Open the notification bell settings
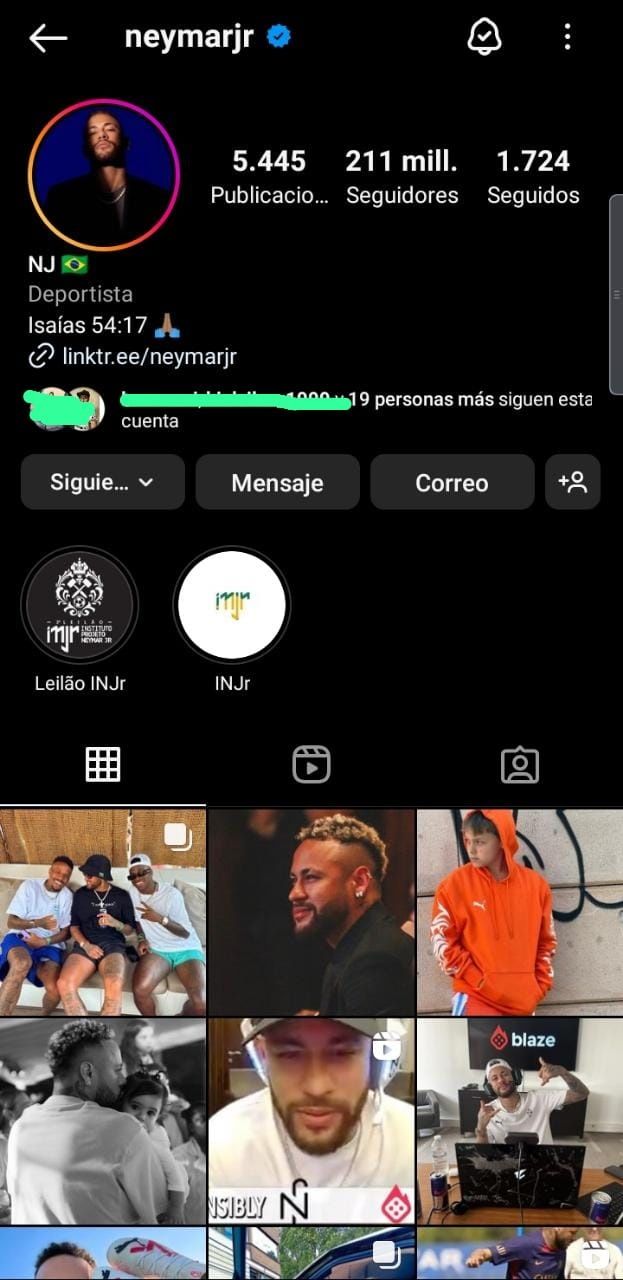Screen dimensions: 623x1280 [x=485, y=38]
